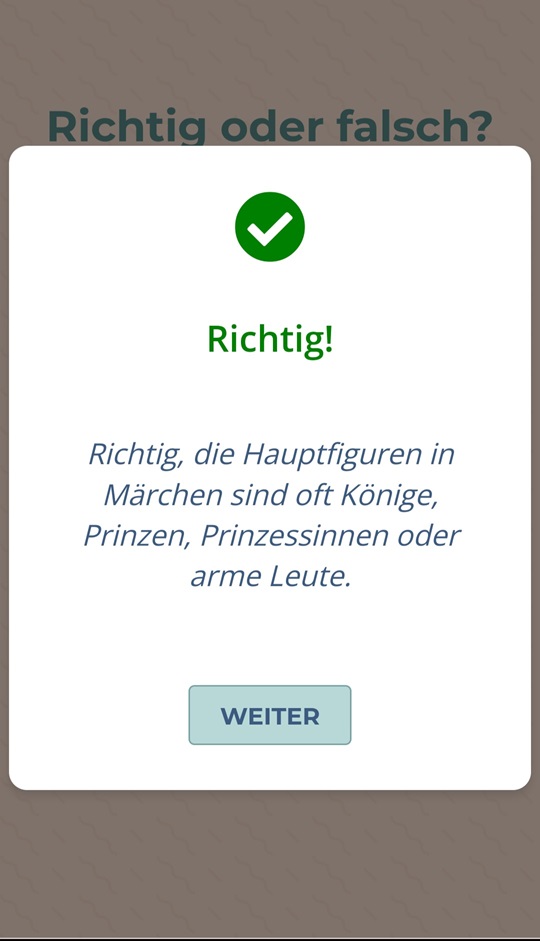Tap the WEITER button to continue

coord(270,715)
